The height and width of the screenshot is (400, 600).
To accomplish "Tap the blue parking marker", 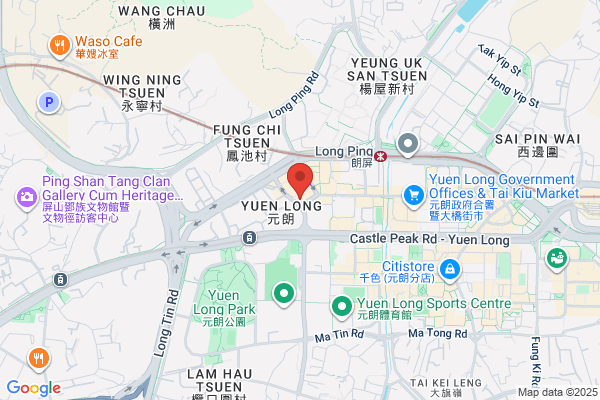I will [49, 102].
